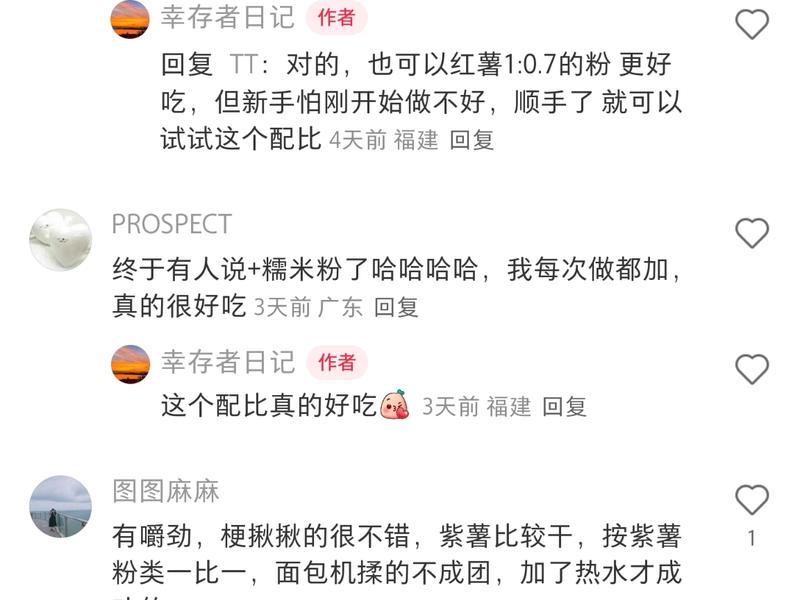
Task: Open the PROSPECT username link
Action: (171, 223)
